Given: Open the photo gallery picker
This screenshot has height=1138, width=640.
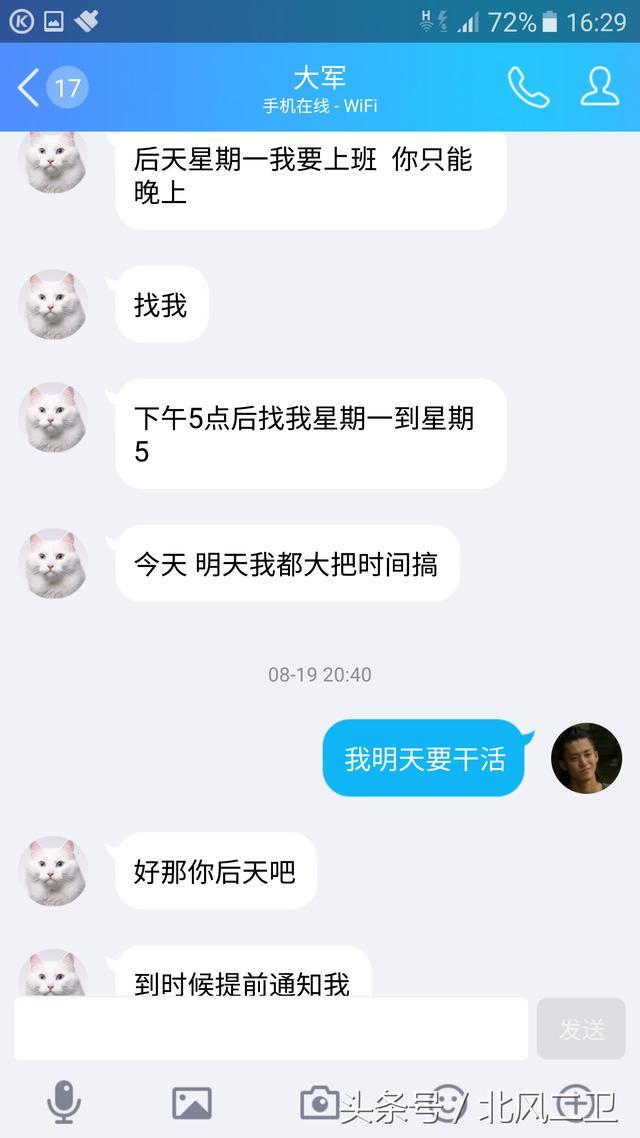Looking at the screenshot, I should pyautogui.click(x=192, y=1102).
